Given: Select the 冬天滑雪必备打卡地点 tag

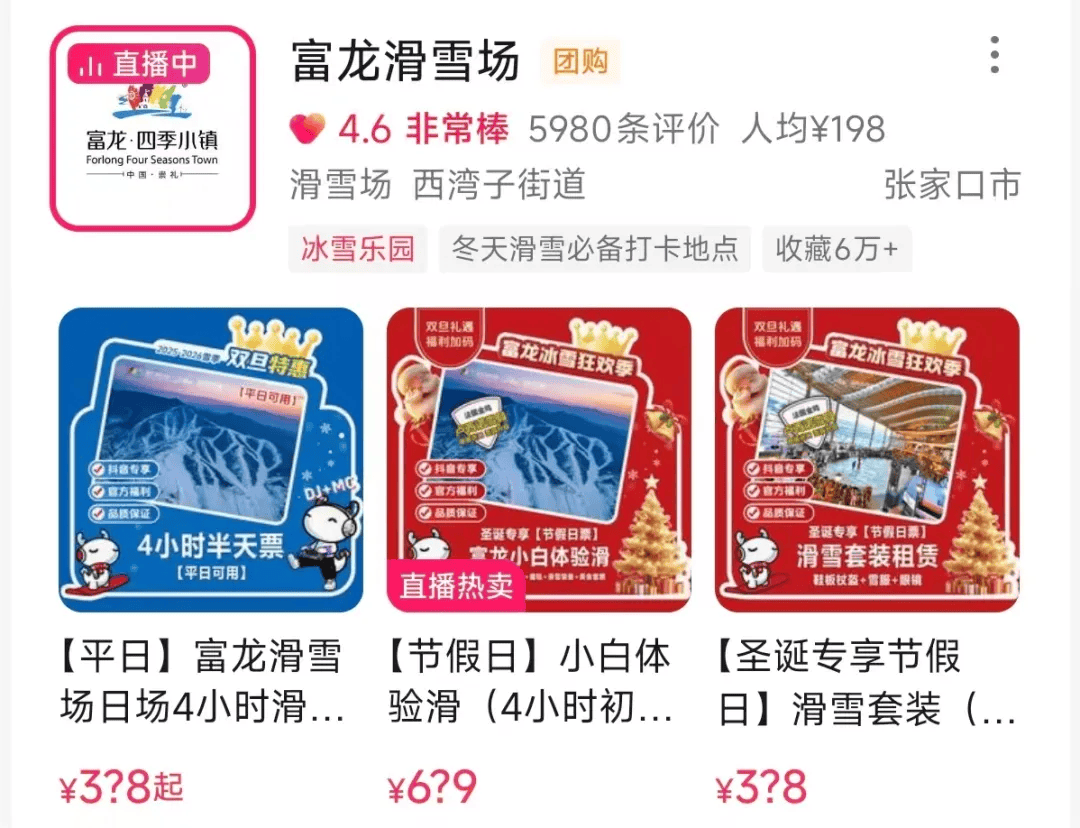Looking at the screenshot, I should point(595,249).
